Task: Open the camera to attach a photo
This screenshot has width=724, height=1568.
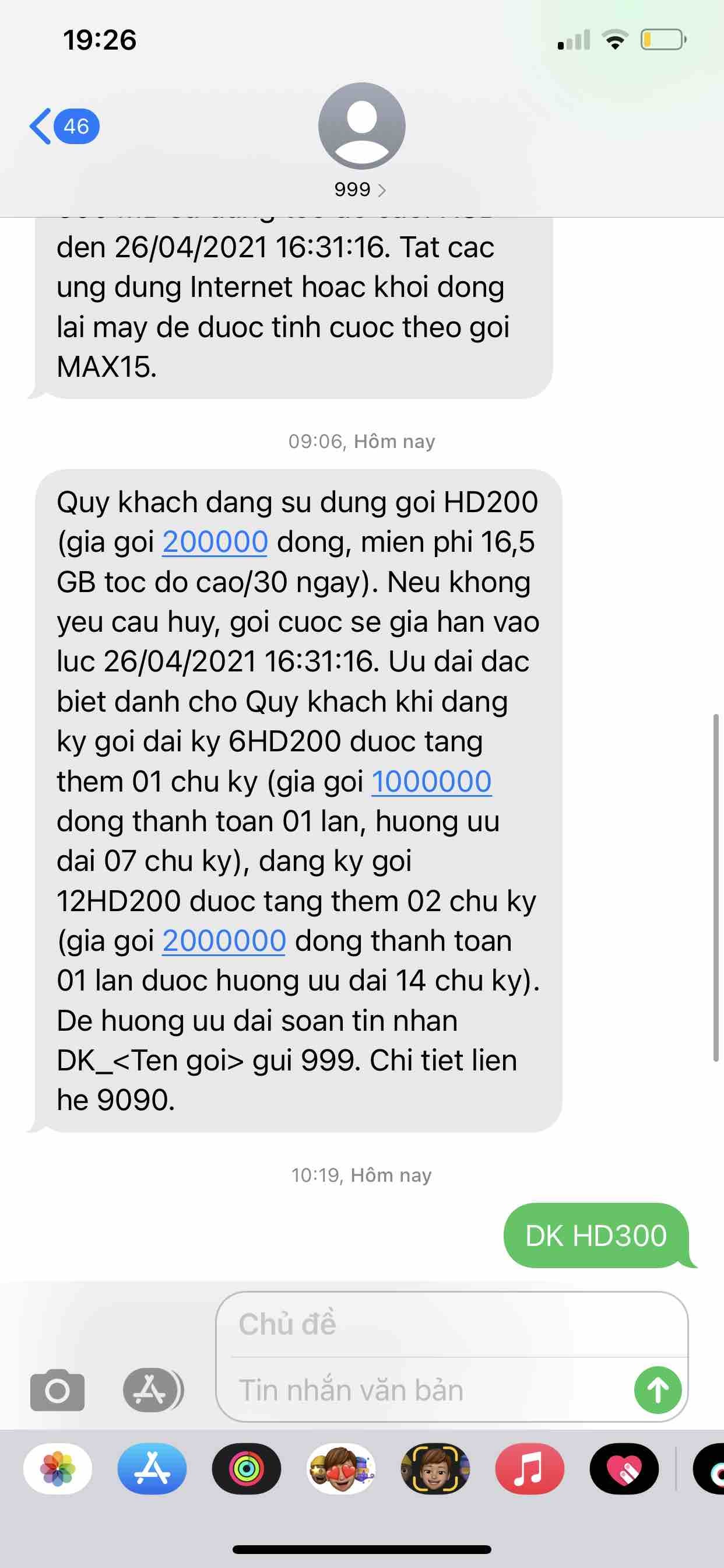Action: pyautogui.click(x=57, y=1389)
